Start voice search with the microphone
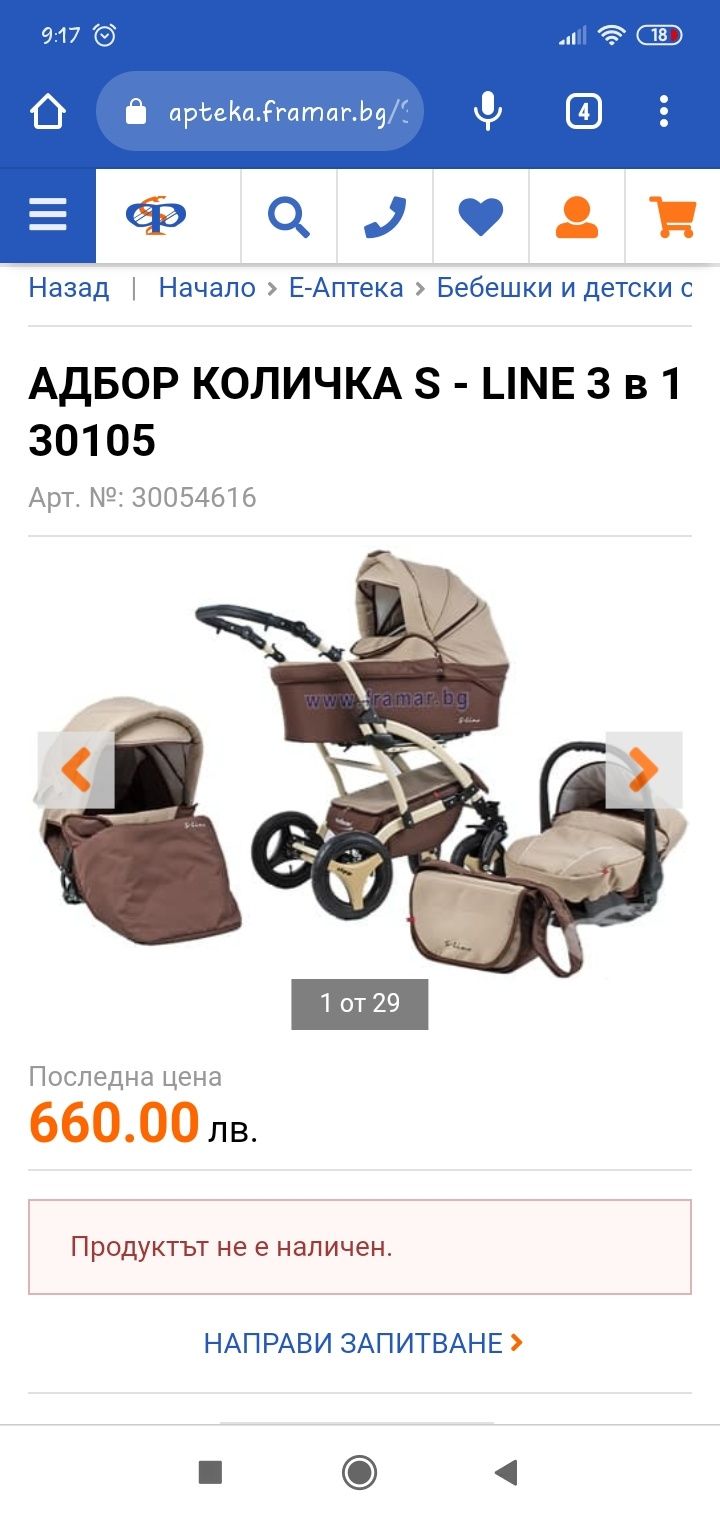 [x=488, y=112]
